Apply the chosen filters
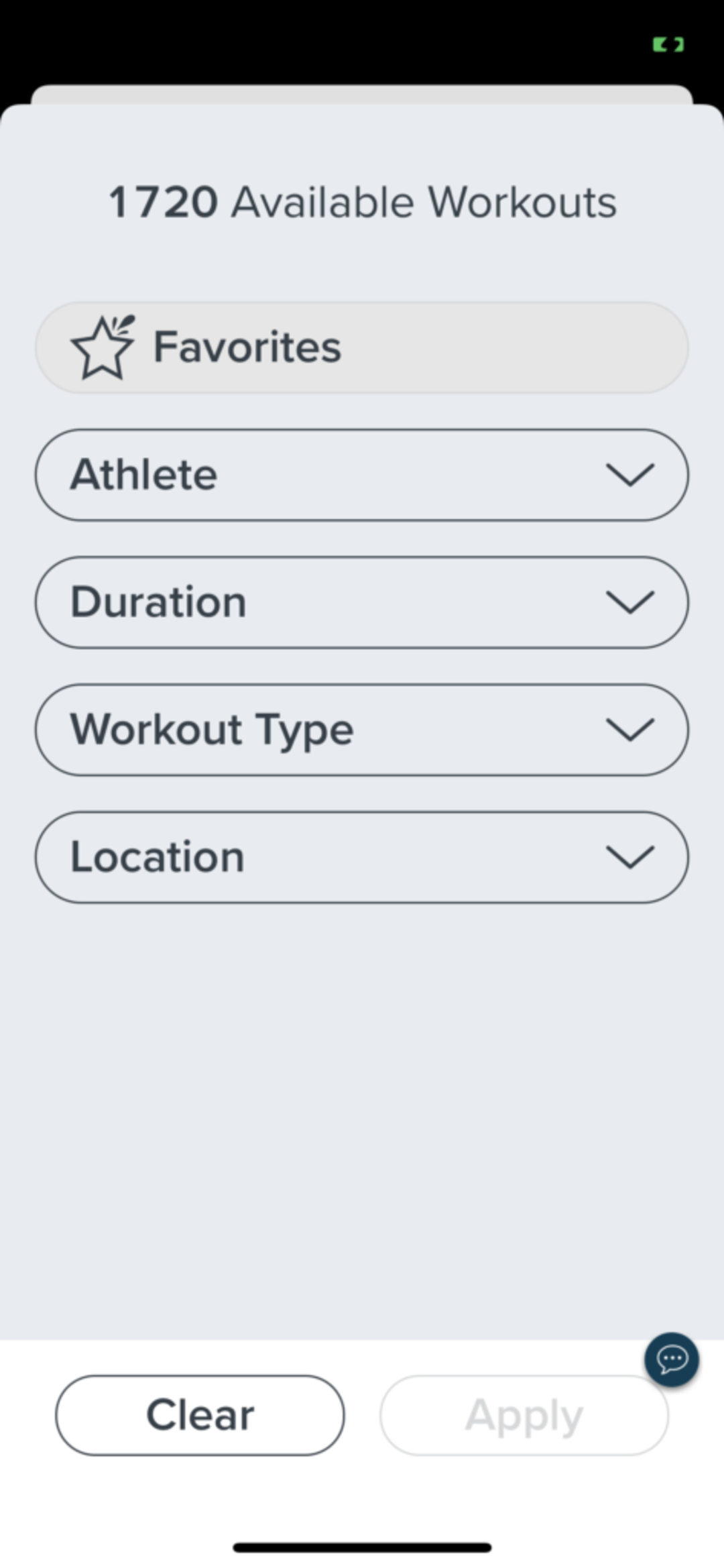Viewport: 724px width, 1568px height. pyautogui.click(x=524, y=1416)
